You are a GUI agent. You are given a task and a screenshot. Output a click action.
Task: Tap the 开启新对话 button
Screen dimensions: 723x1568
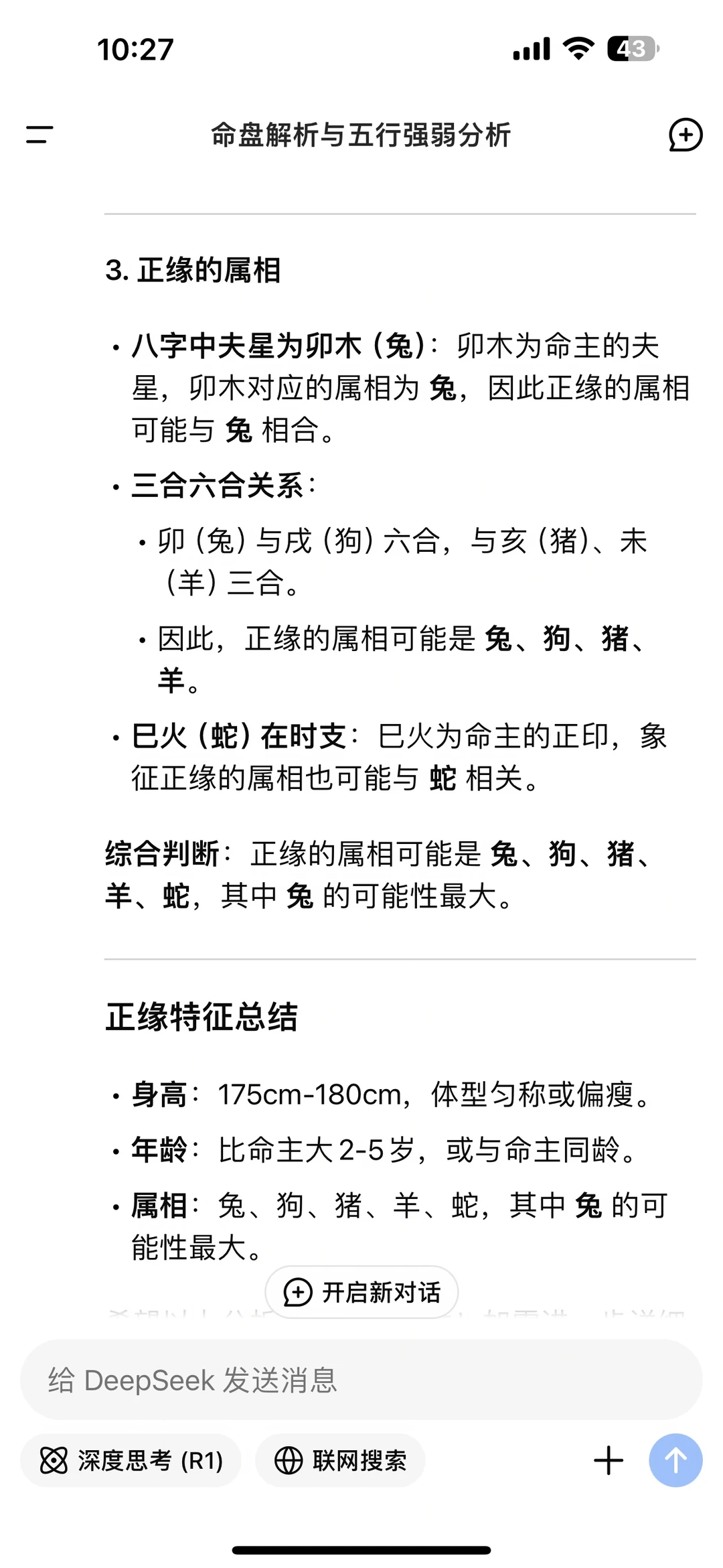361,1292
